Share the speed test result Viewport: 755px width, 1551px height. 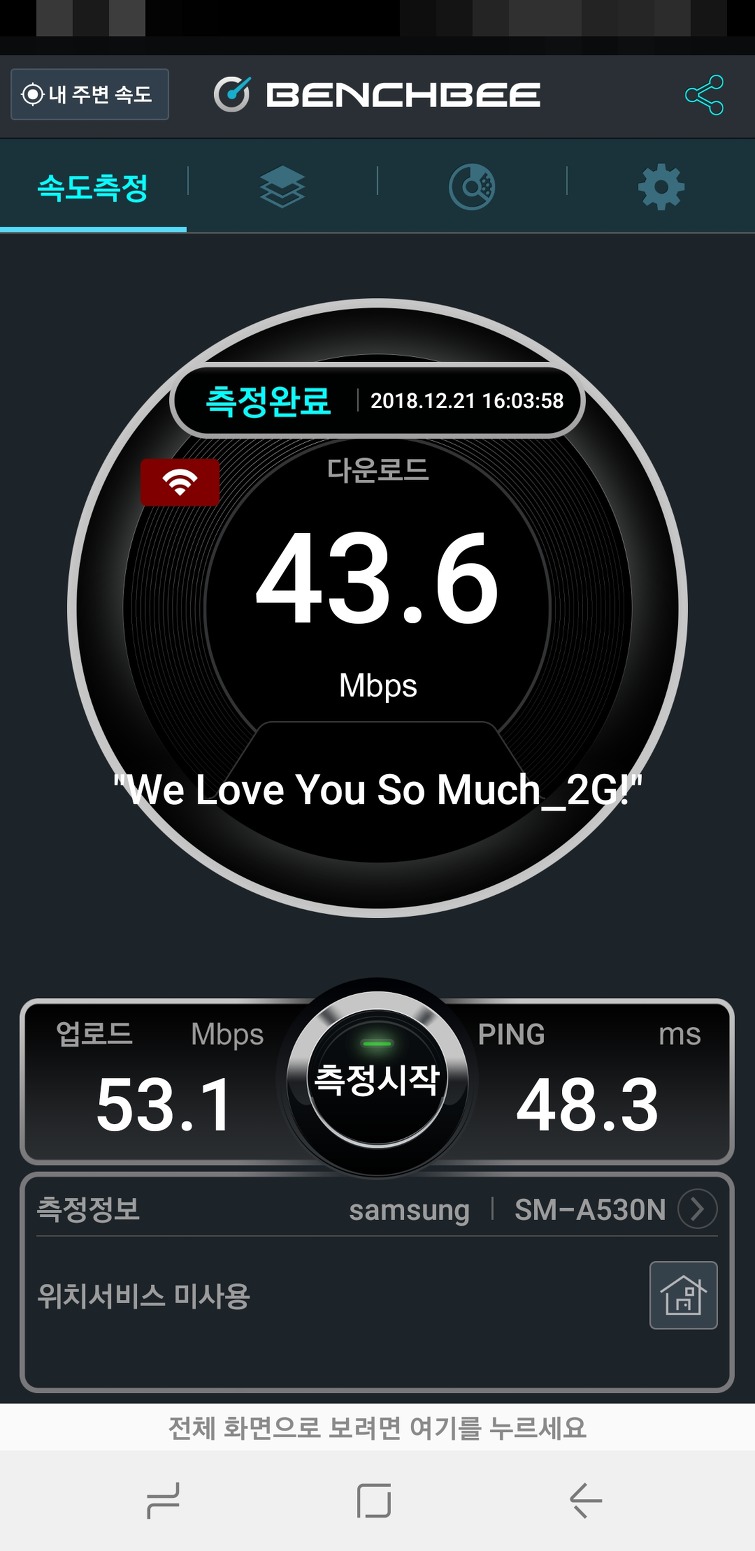(x=704, y=95)
